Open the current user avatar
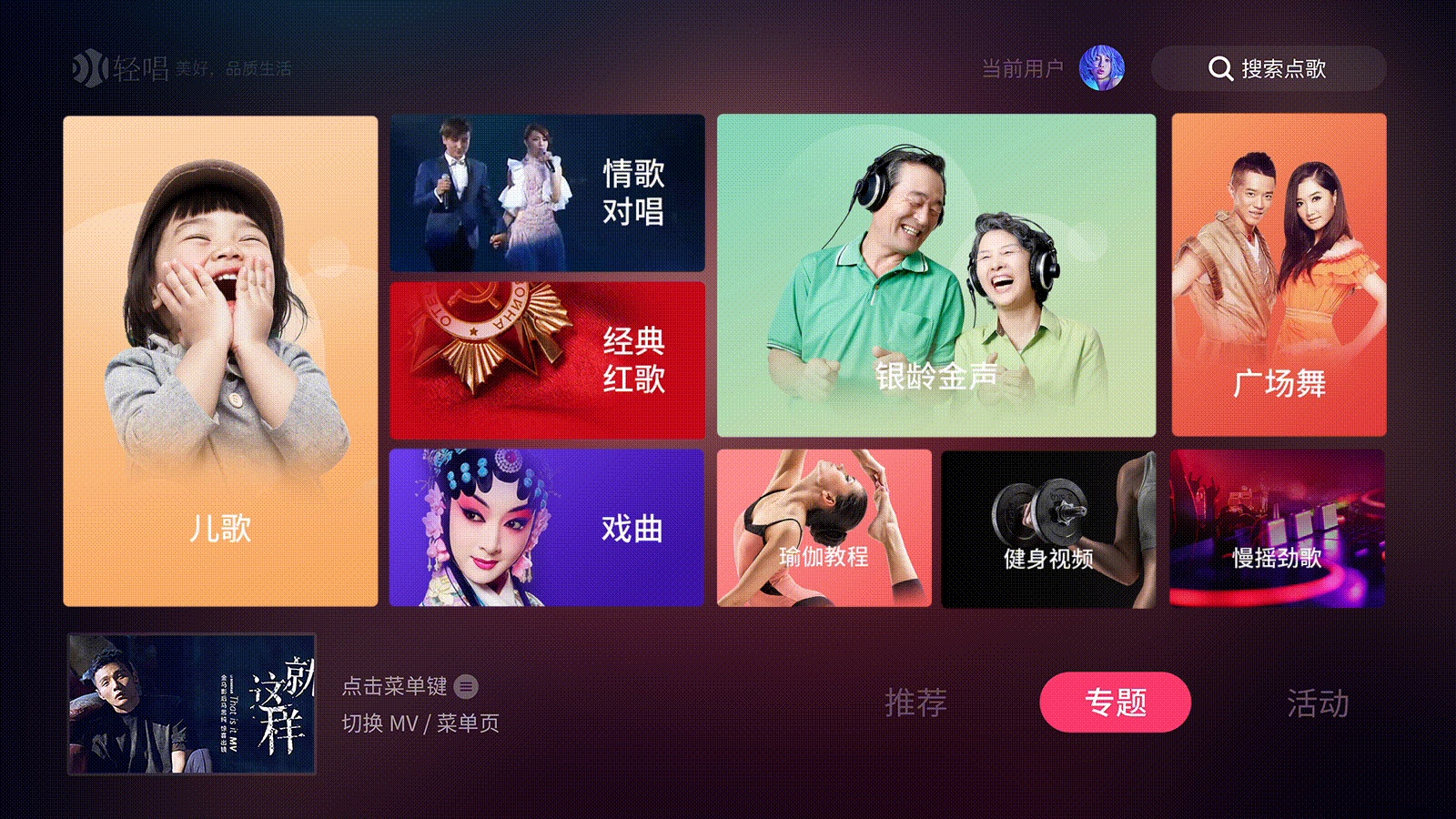This screenshot has height=819, width=1456. coord(1101,68)
